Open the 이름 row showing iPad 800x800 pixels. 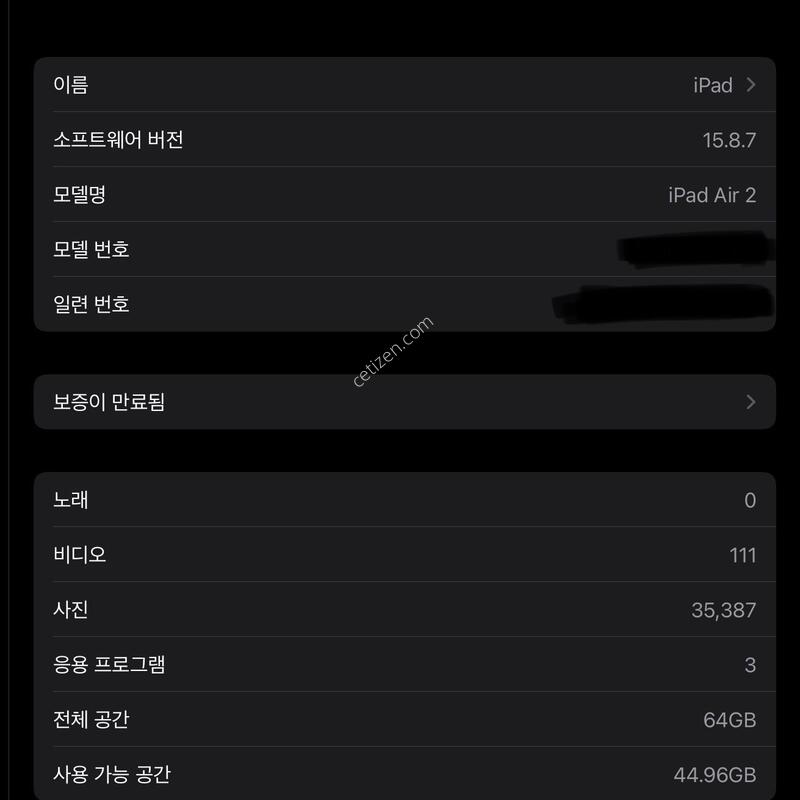(404, 85)
